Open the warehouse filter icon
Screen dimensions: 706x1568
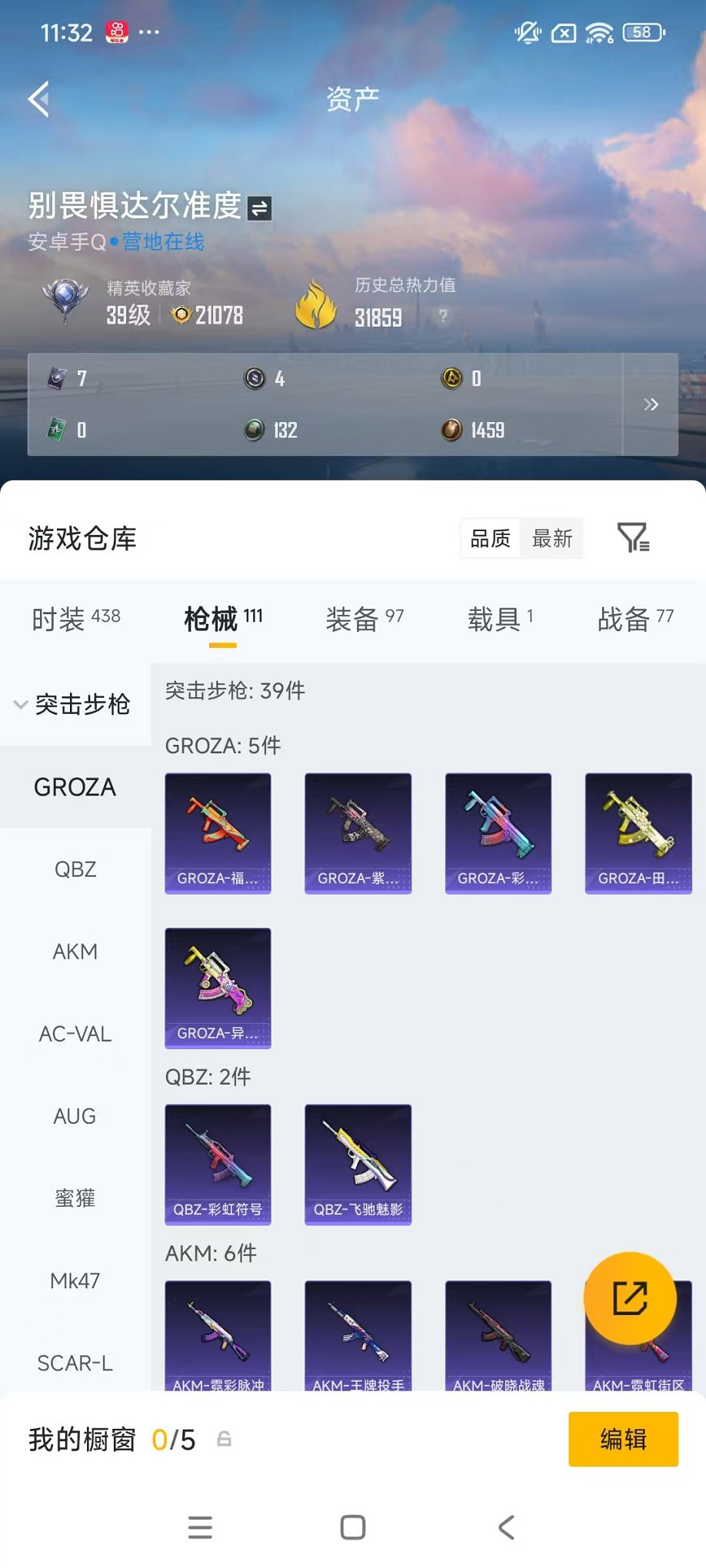point(633,538)
